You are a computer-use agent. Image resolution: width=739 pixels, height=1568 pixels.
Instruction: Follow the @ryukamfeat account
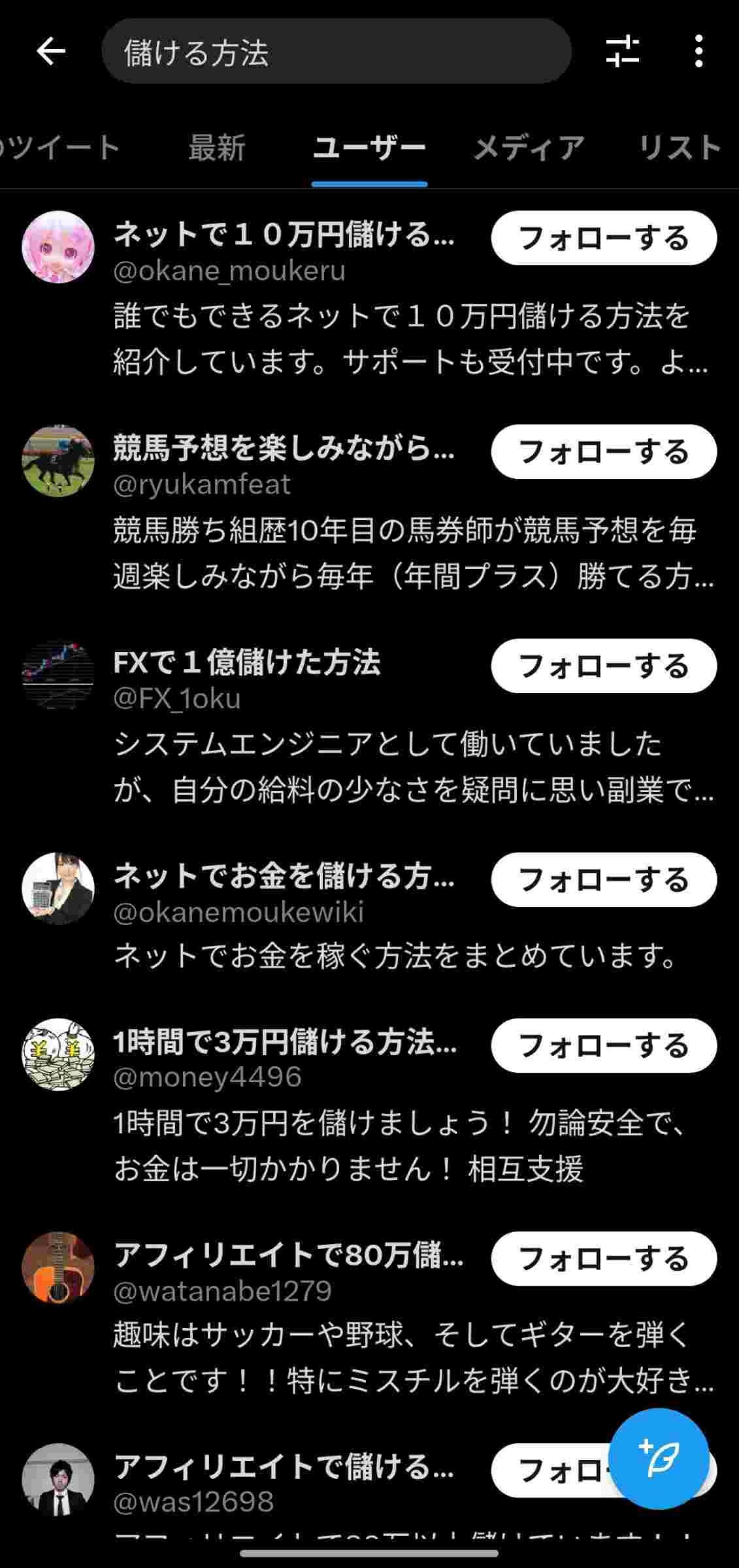(x=603, y=451)
